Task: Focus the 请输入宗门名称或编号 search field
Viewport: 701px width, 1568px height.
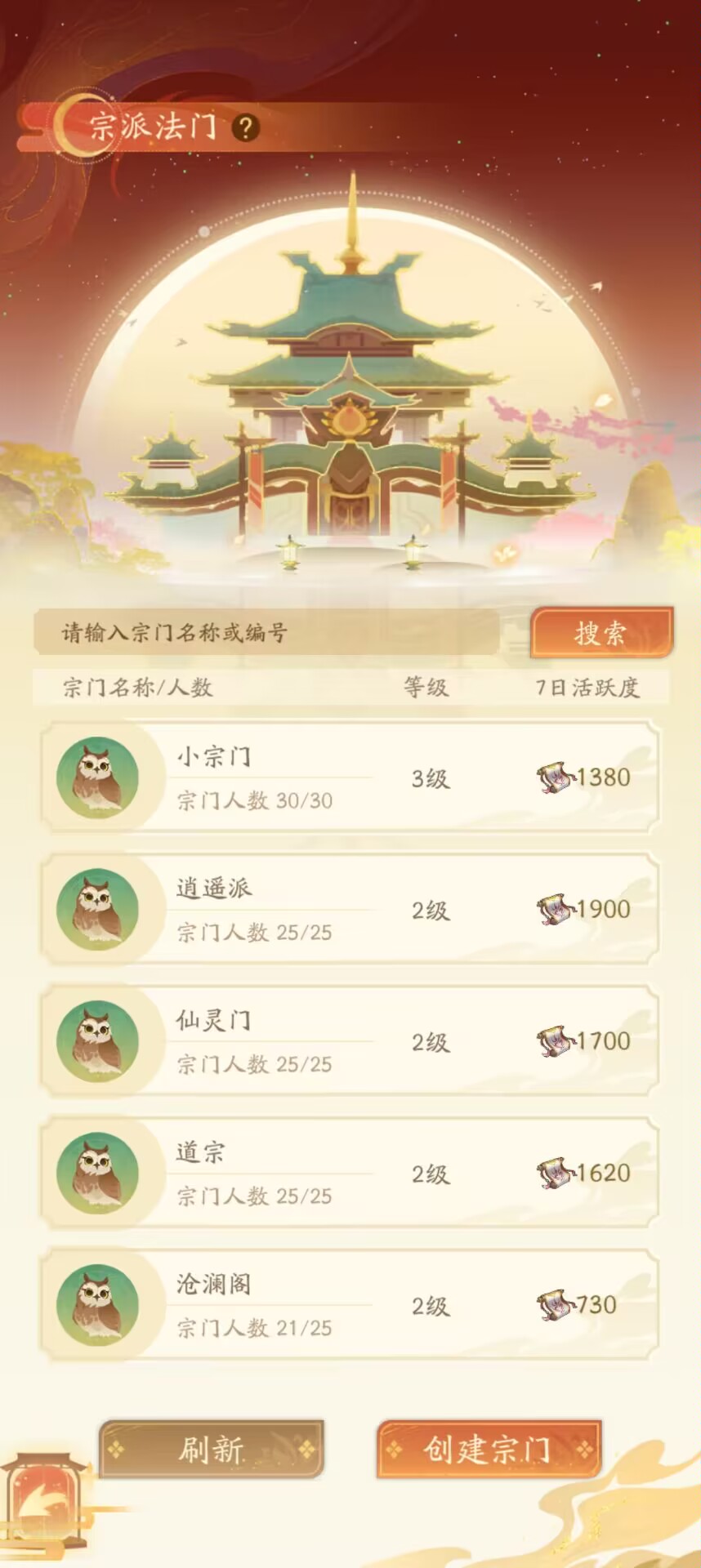Action: [x=266, y=632]
